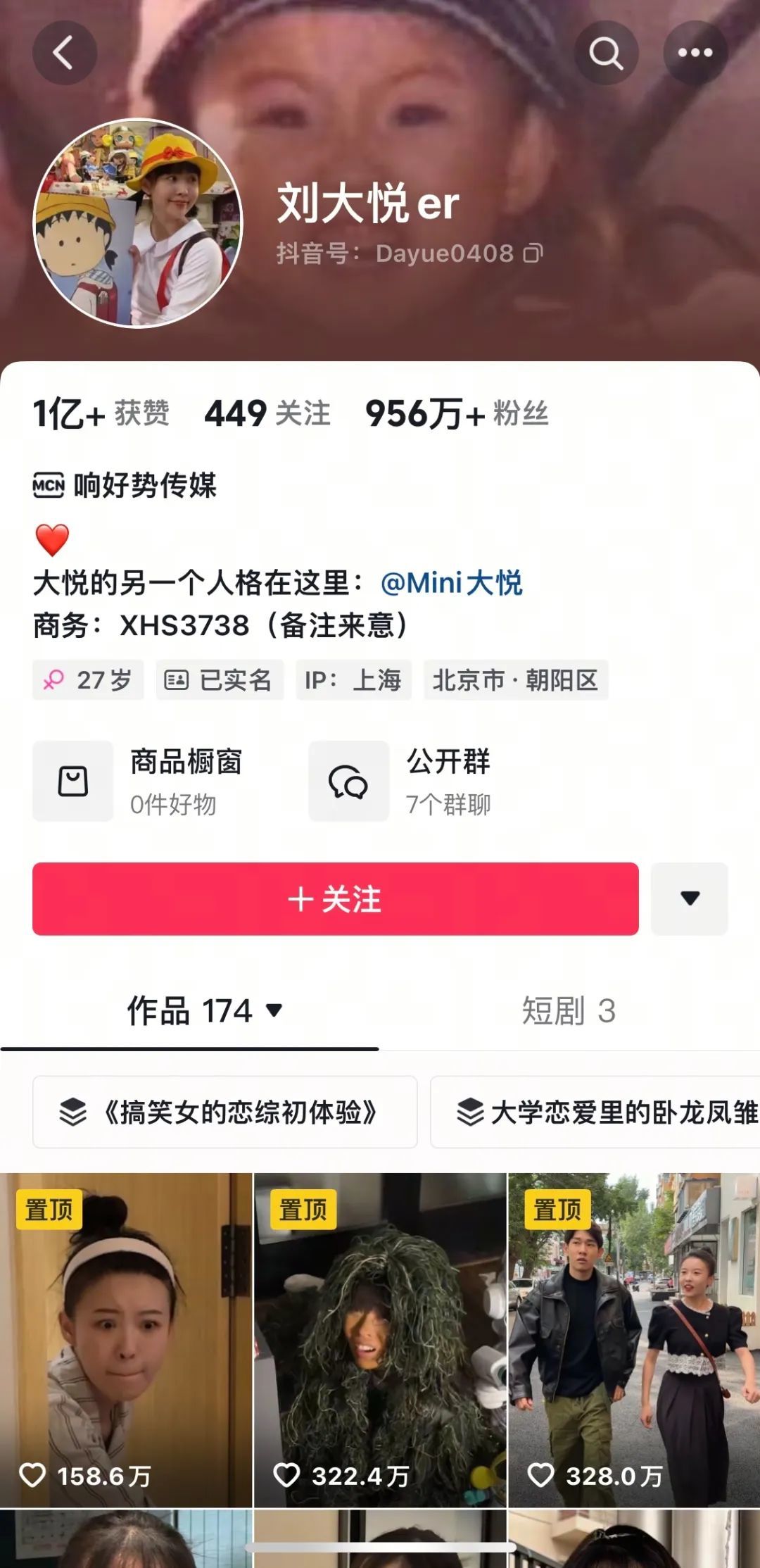Open the three-dot more options menu
This screenshot has height=1568, width=760.
[x=695, y=53]
